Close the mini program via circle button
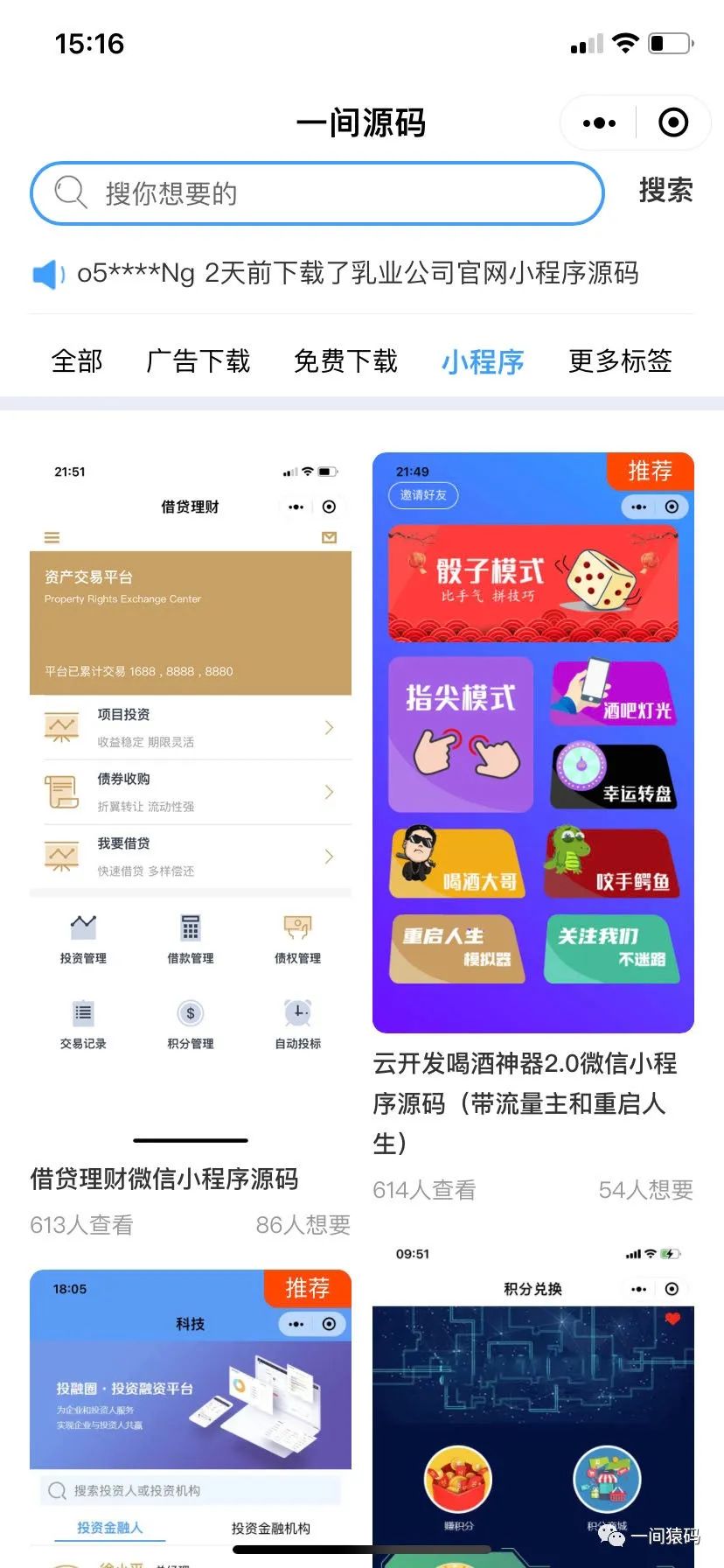 [672, 123]
